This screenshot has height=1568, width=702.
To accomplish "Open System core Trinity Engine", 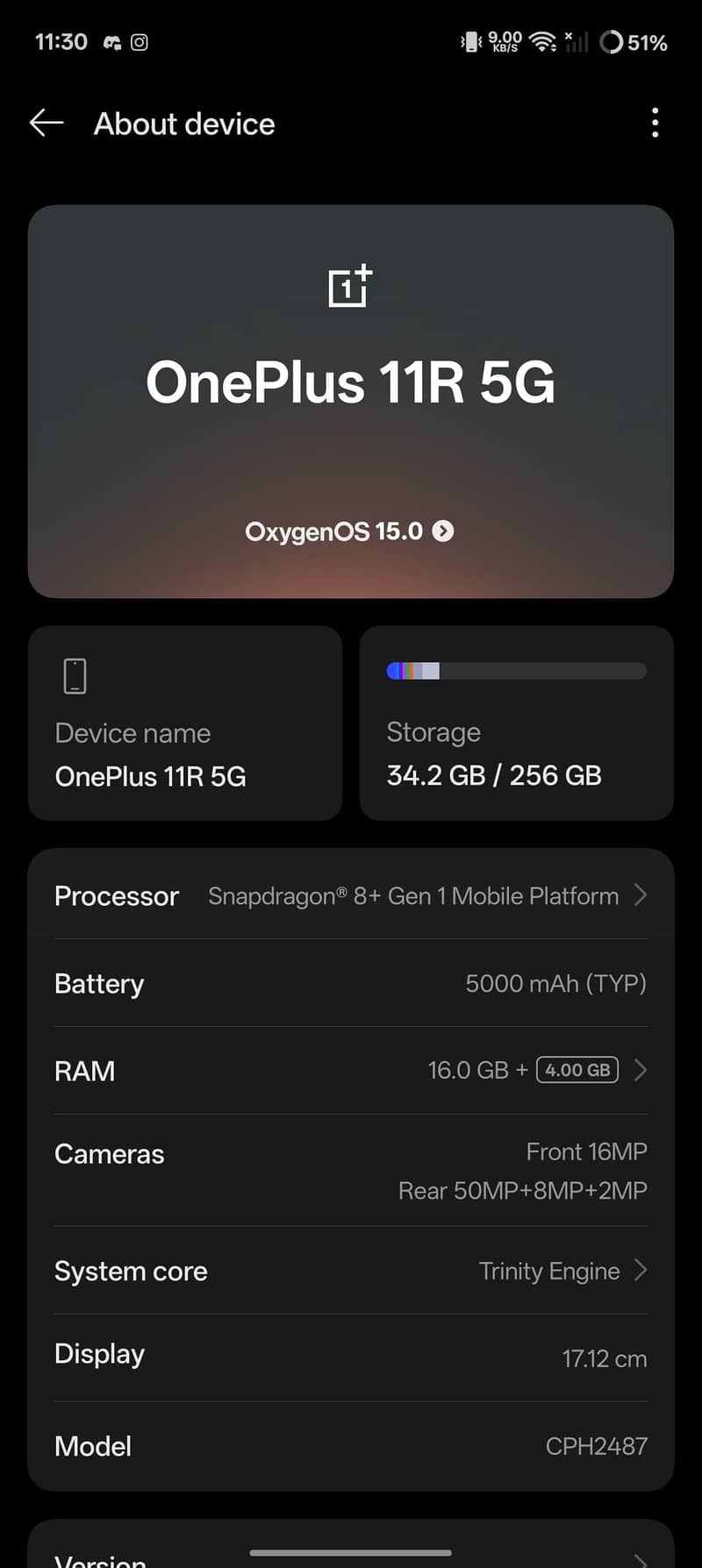I will tap(351, 1271).
